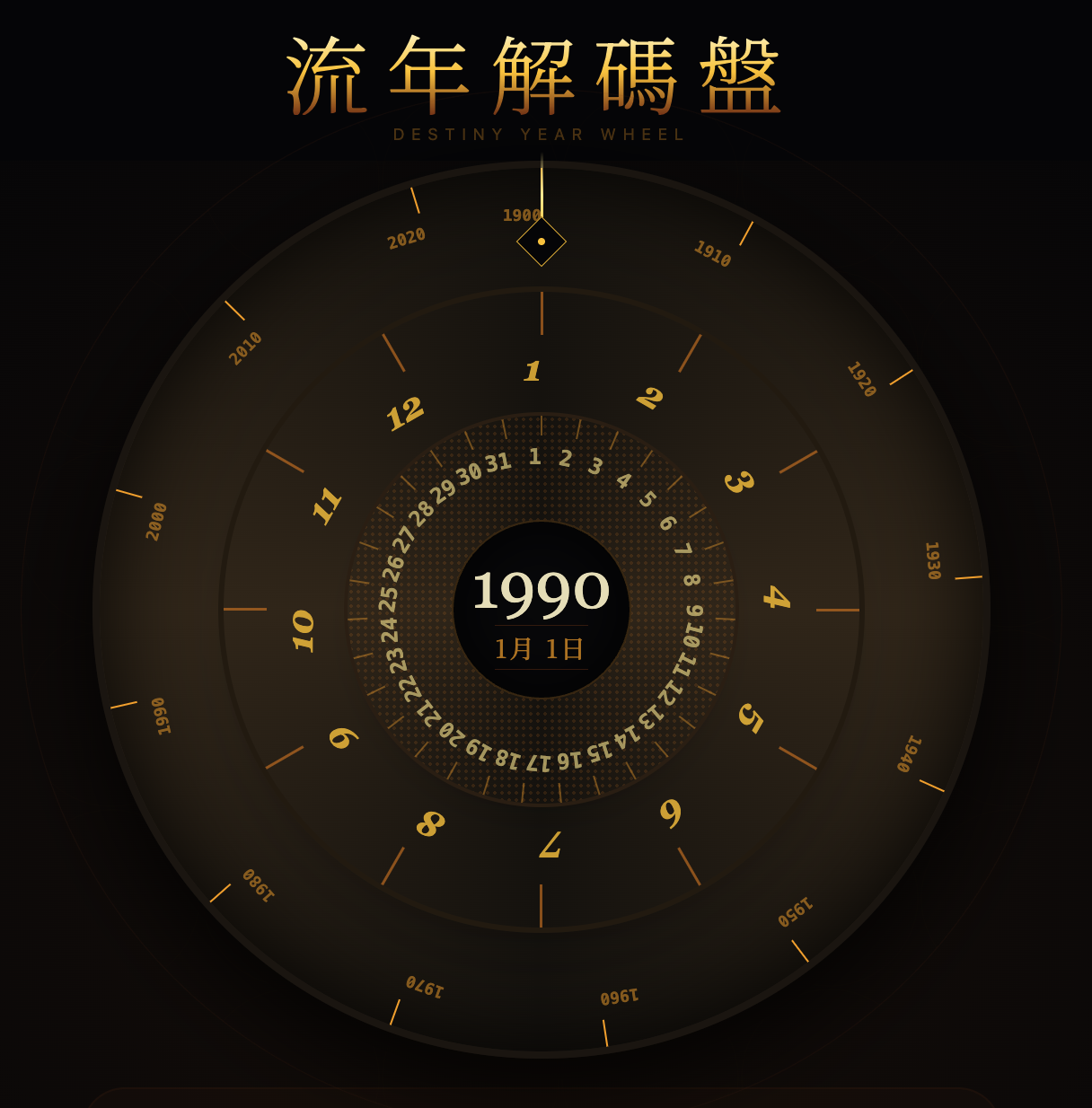Pick day 25 on the inner ring

click(x=388, y=597)
